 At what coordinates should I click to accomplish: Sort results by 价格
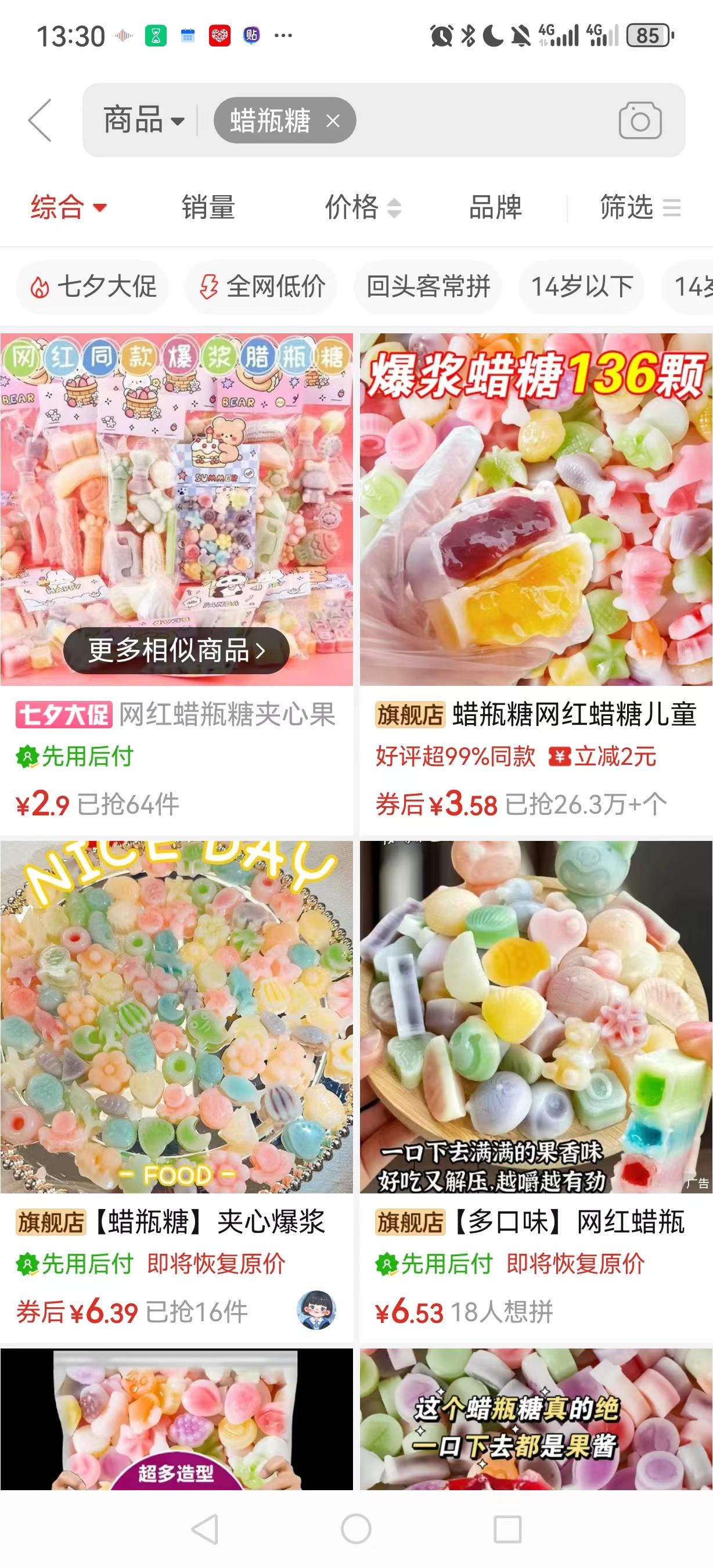362,207
